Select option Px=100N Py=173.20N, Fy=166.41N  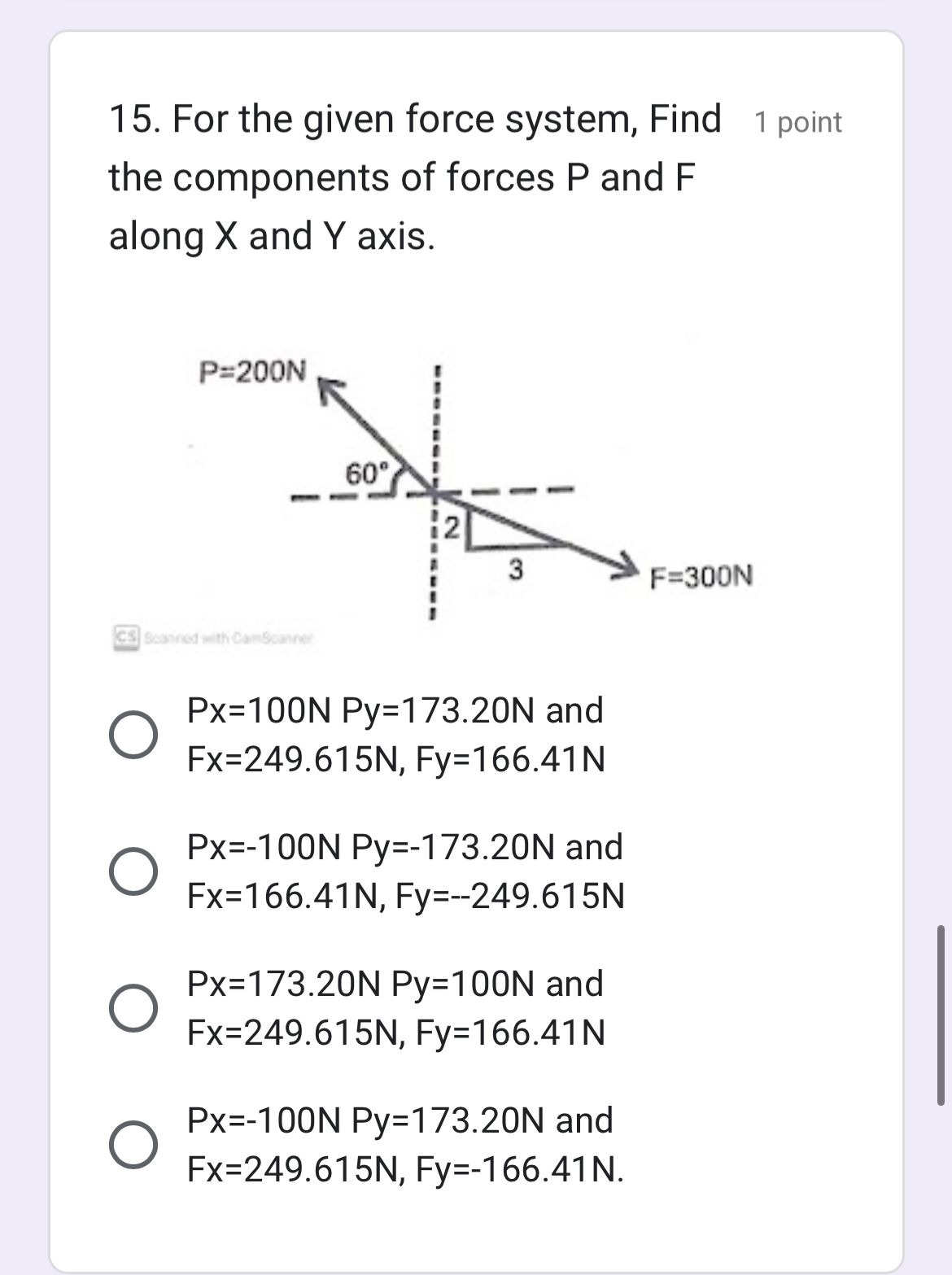[132, 736]
